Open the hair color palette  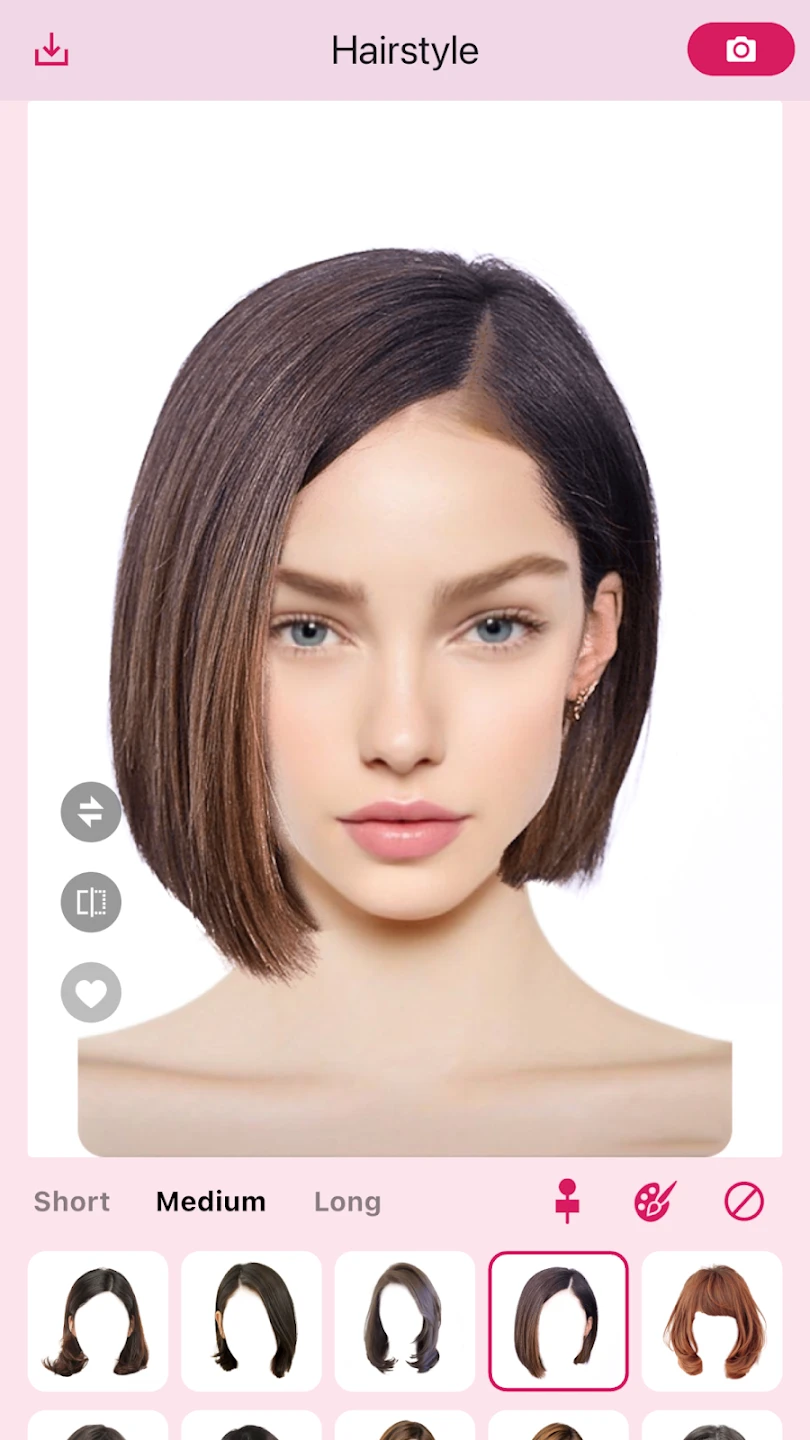click(x=655, y=1201)
